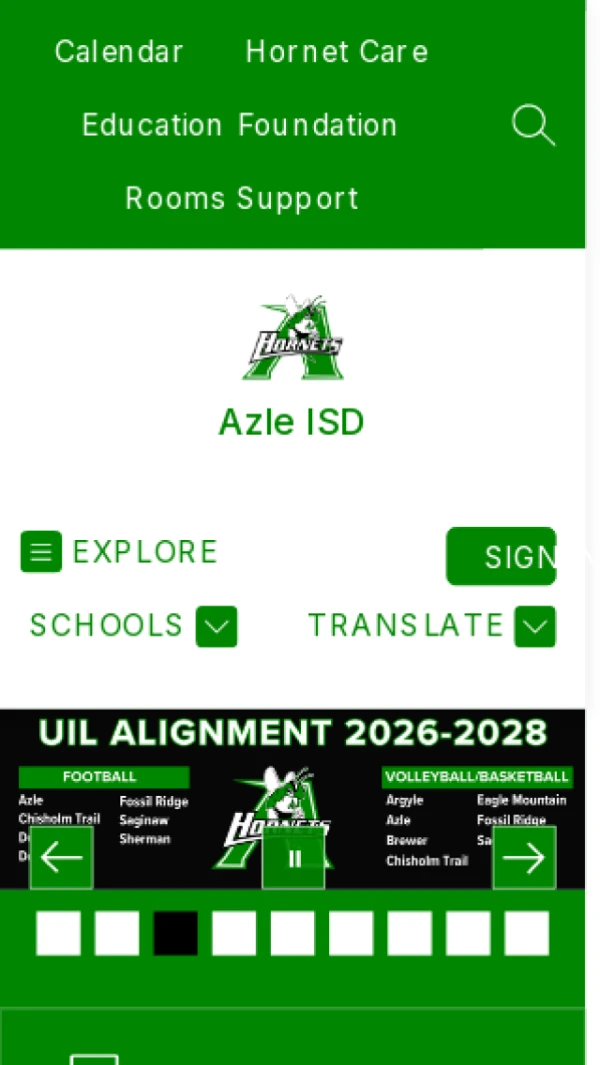The height and width of the screenshot is (1065, 600).
Task: Tap the Sign In button
Action: (502, 556)
